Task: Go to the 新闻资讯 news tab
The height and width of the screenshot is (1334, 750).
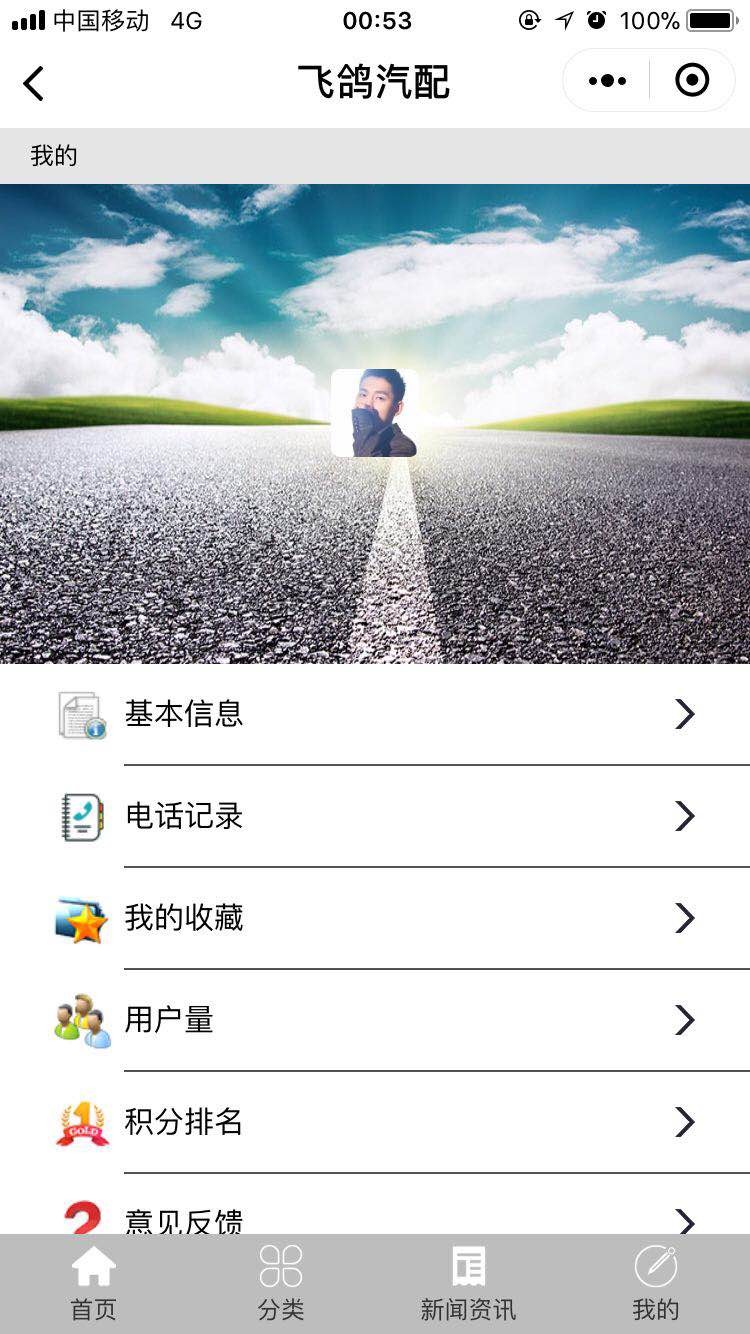Action: [468, 1284]
